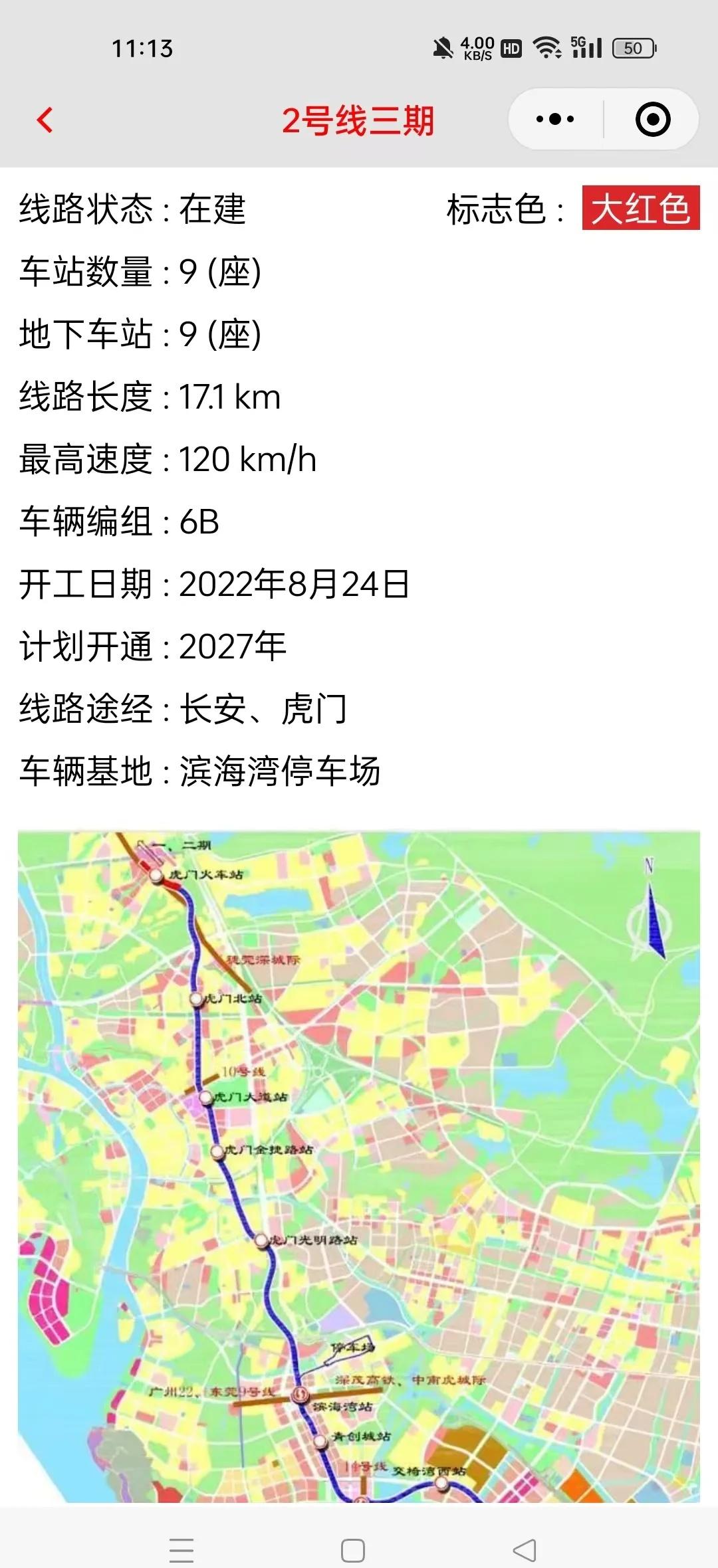This screenshot has width=718, height=1568.
Task: Tap the system back triangle
Action: click(525, 1551)
